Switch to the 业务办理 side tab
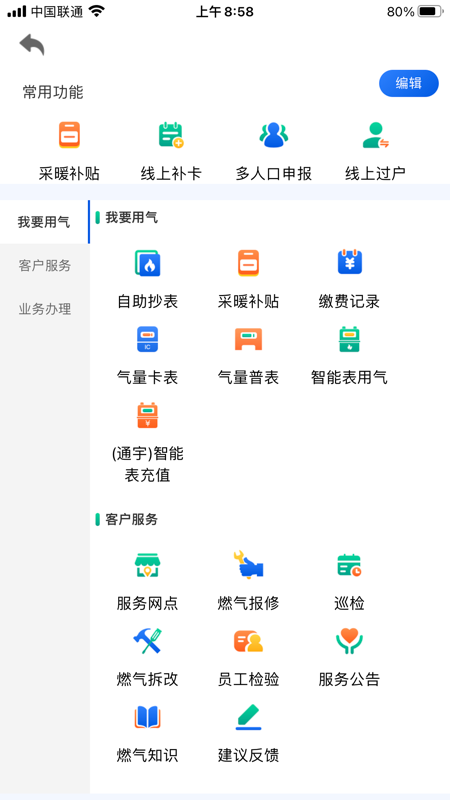Image resolution: width=450 pixels, height=800 pixels. tap(45, 309)
